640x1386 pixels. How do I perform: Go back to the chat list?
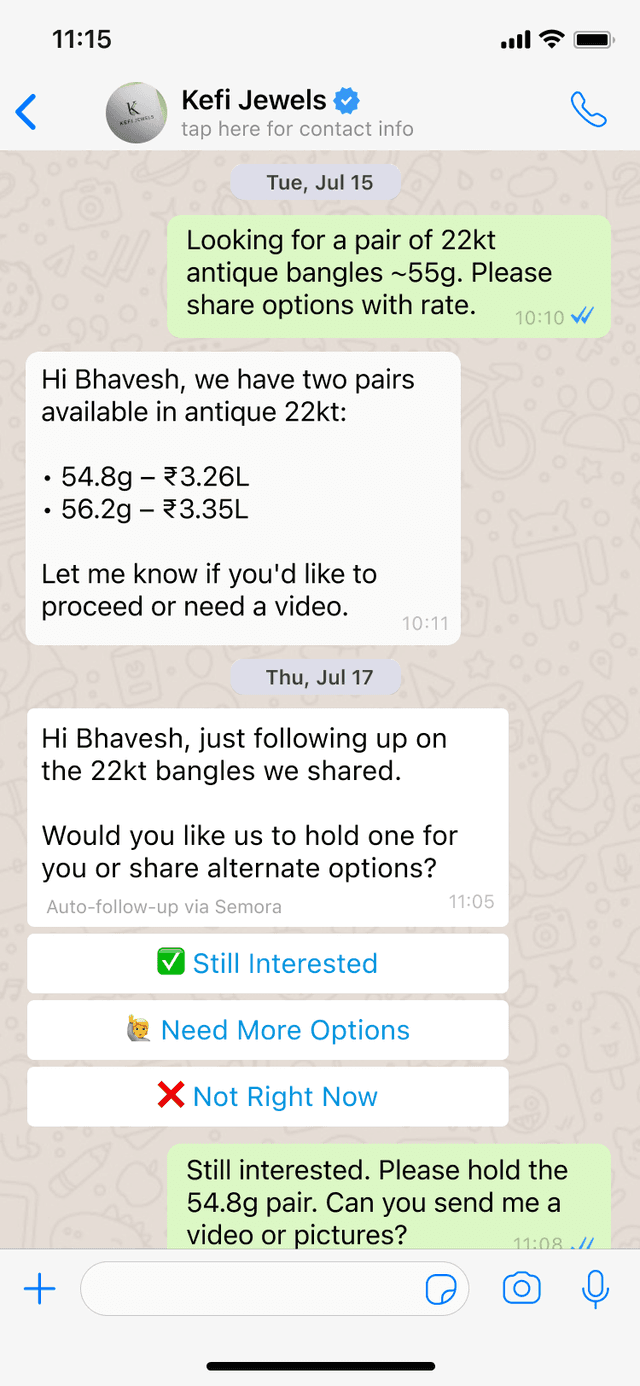(x=27, y=111)
